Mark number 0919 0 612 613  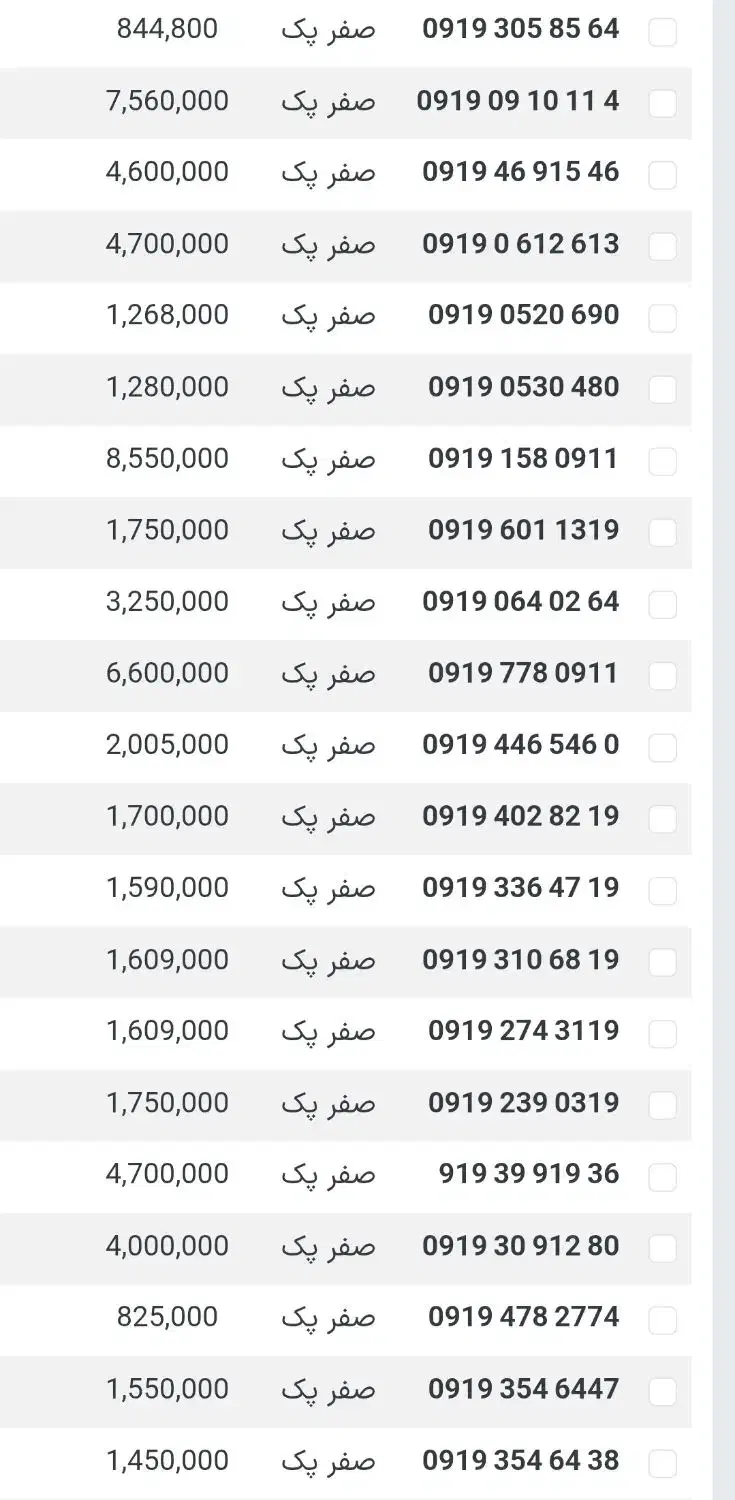coord(662,247)
